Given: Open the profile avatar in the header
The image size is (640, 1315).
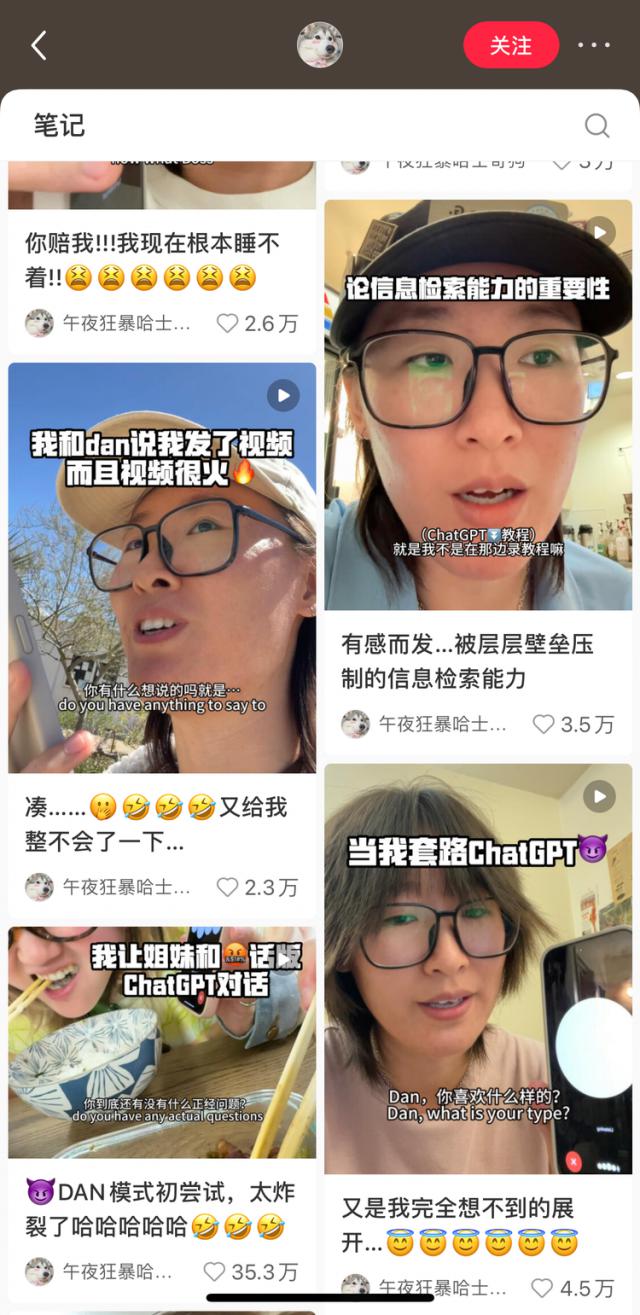Looking at the screenshot, I should tap(320, 45).
